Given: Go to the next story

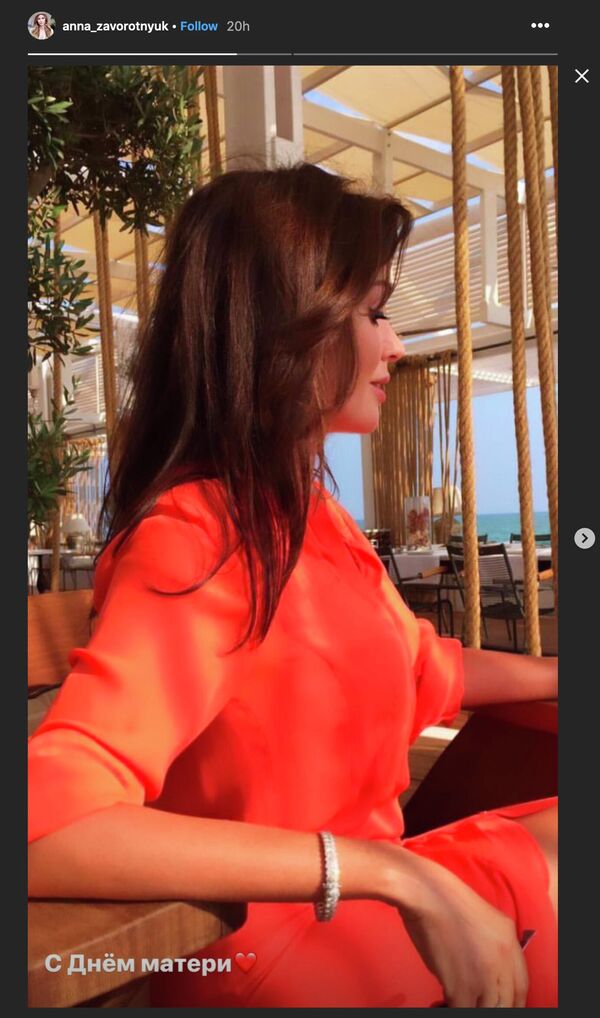Looking at the screenshot, I should point(584,538).
